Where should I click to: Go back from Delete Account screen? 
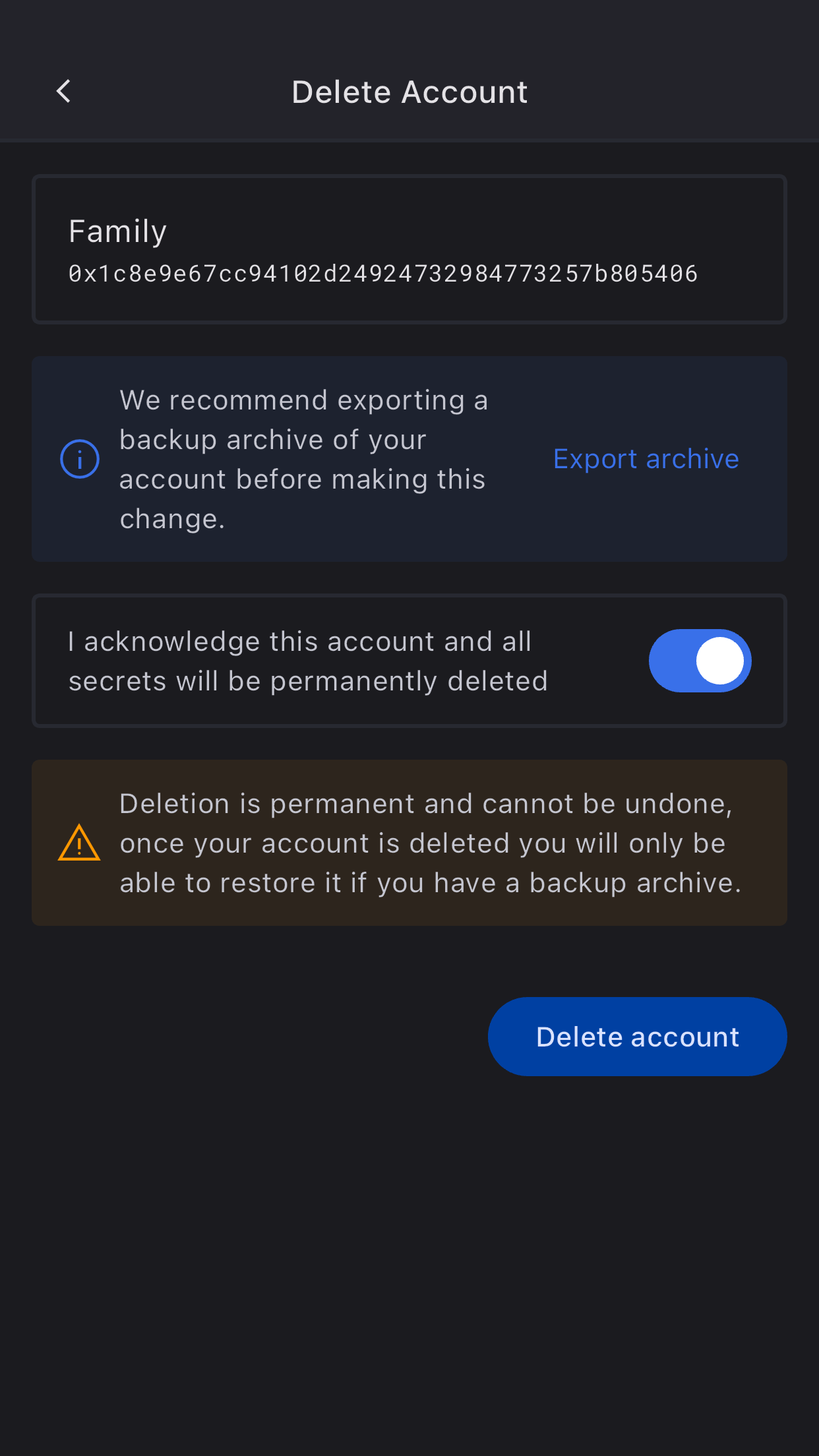64,92
